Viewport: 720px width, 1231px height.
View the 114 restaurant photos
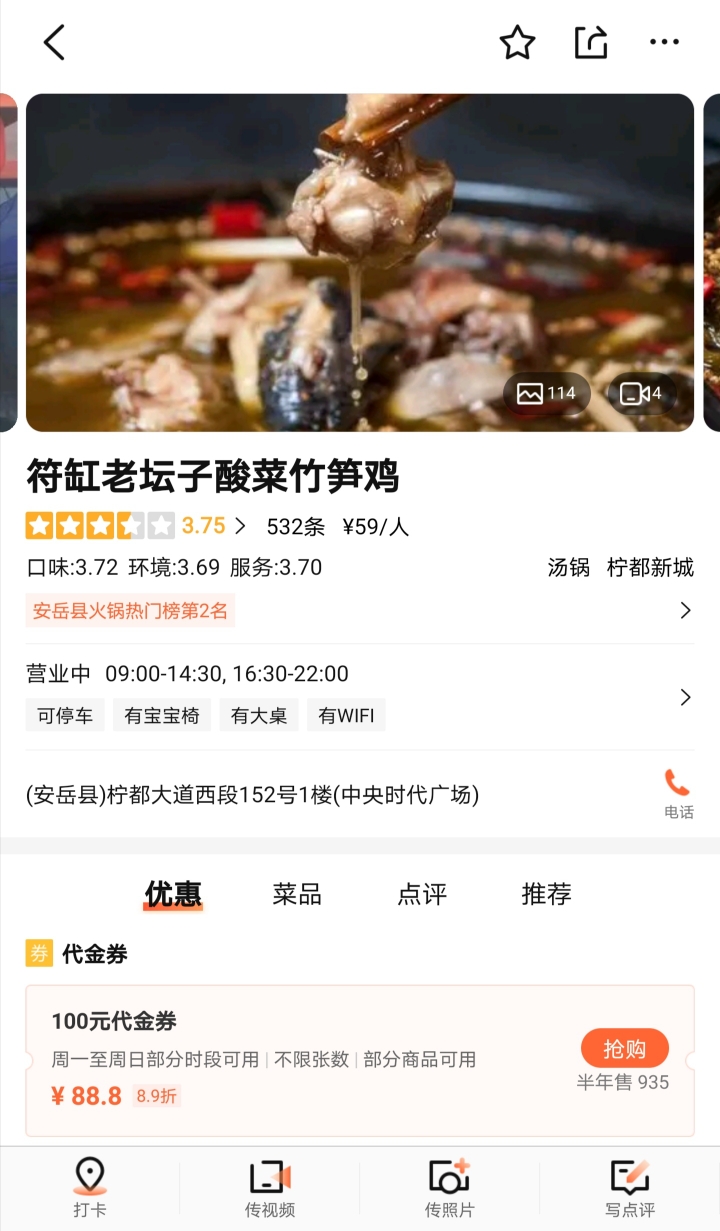pyautogui.click(x=546, y=393)
